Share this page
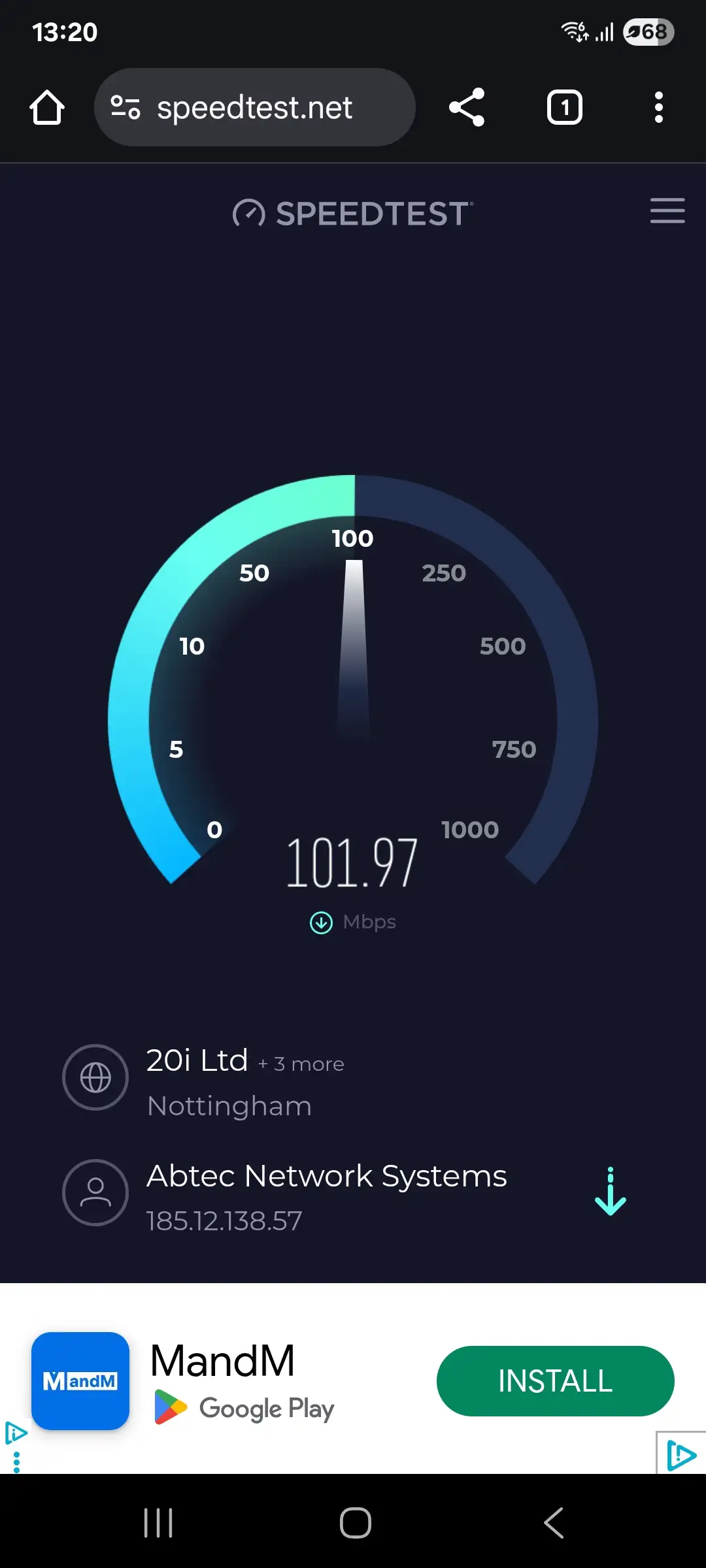The image size is (706, 1568). pyautogui.click(x=467, y=107)
